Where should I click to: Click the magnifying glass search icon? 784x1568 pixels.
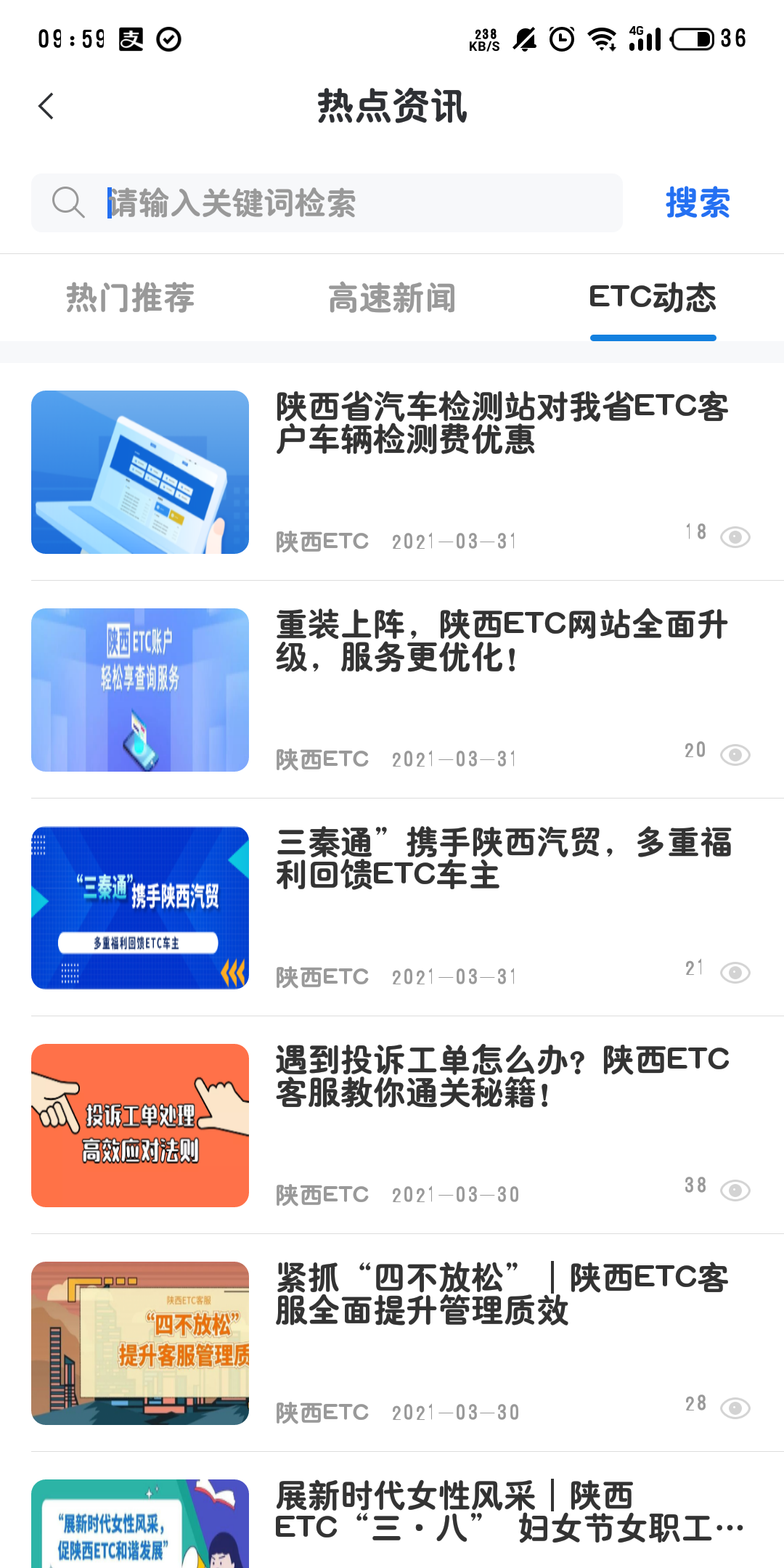(67, 202)
